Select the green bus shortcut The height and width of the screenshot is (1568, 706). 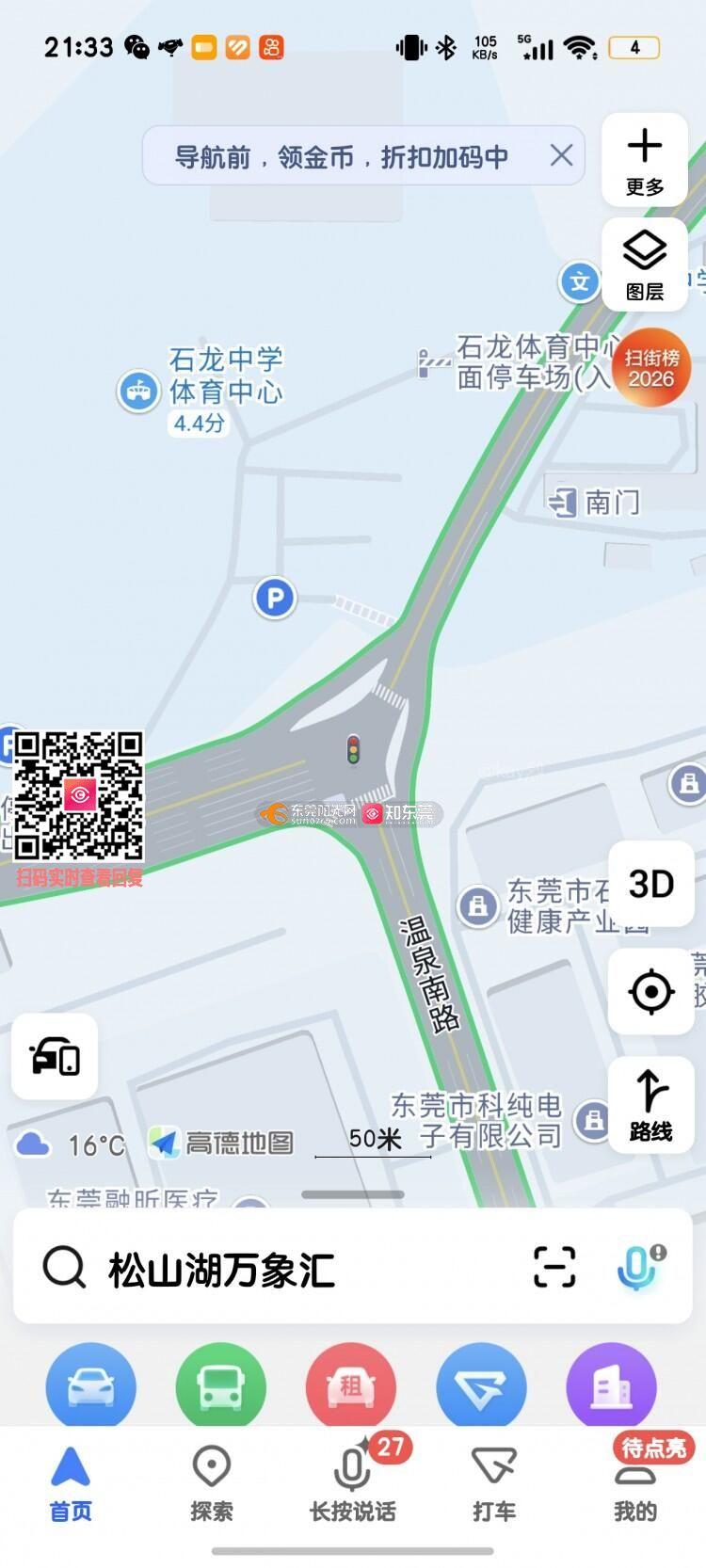(x=221, y=1386)
